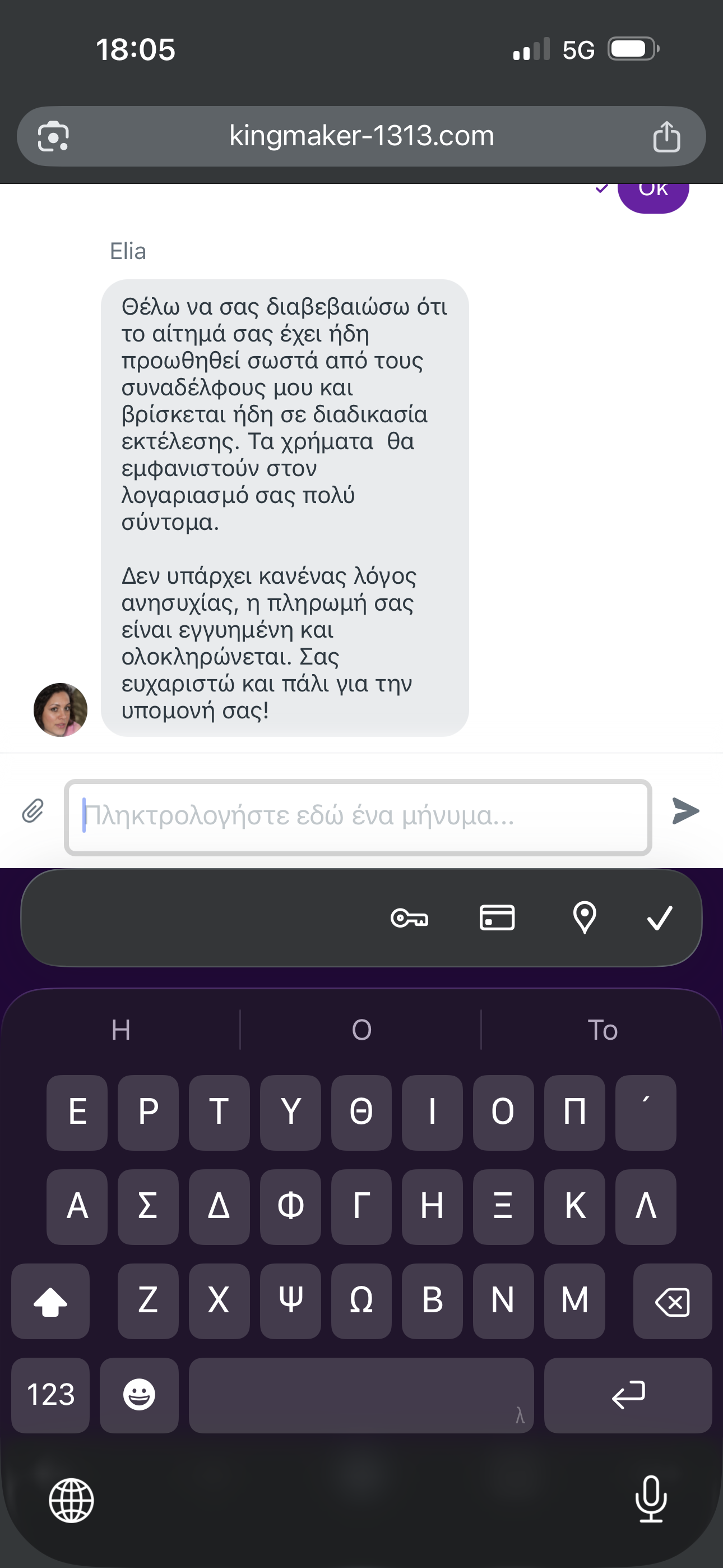Switch keyboard language with globe icon
The width and height of the screenshot is (723, 1568).
click(71, 1501)
